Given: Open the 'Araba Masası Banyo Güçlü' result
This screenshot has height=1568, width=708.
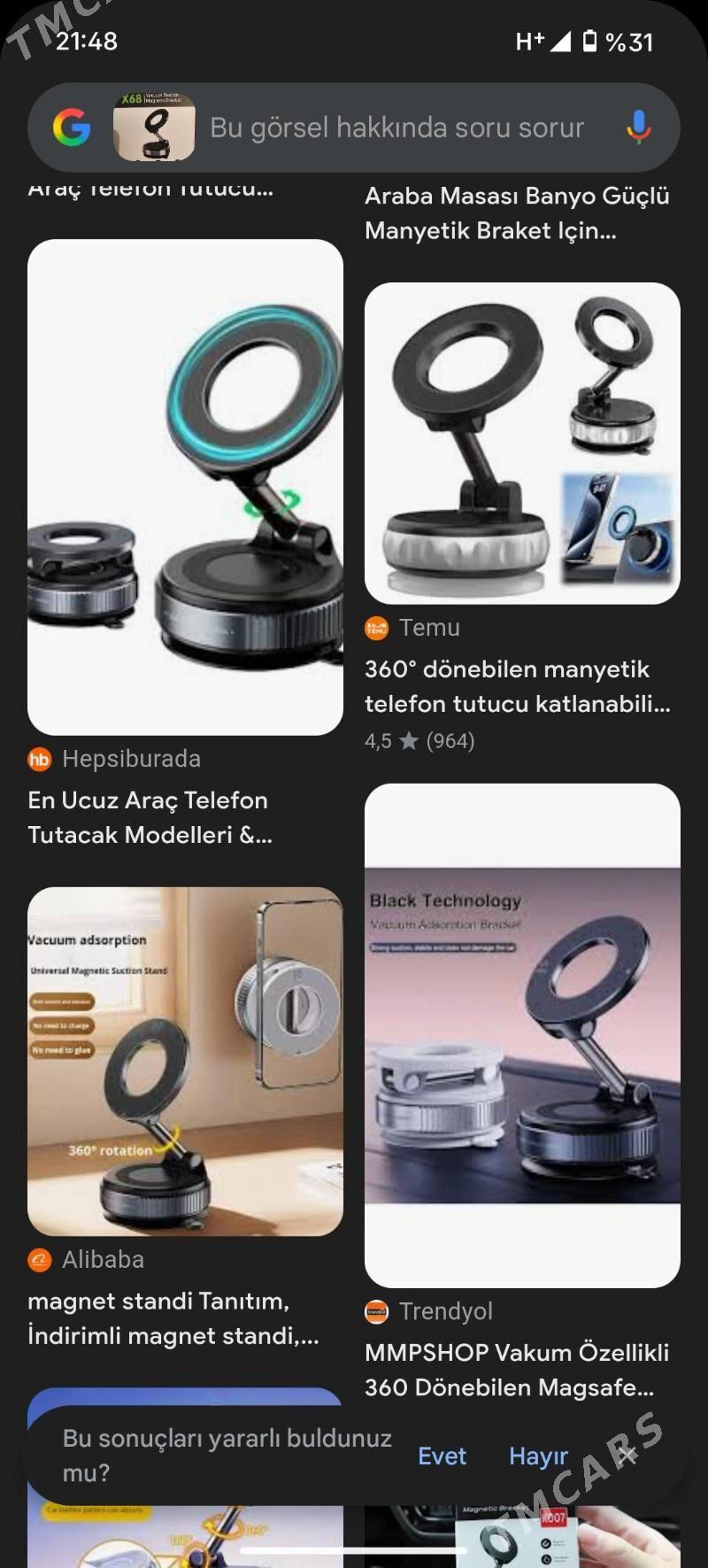Looking at the screenshot, I should tap(517, 212).
